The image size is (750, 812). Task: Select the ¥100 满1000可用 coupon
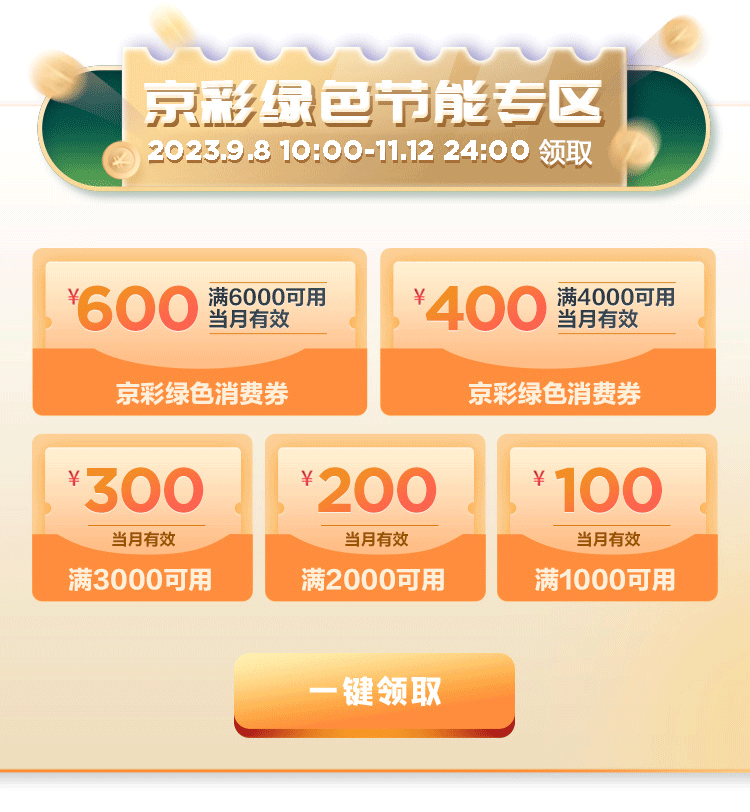tap(607, 518)
